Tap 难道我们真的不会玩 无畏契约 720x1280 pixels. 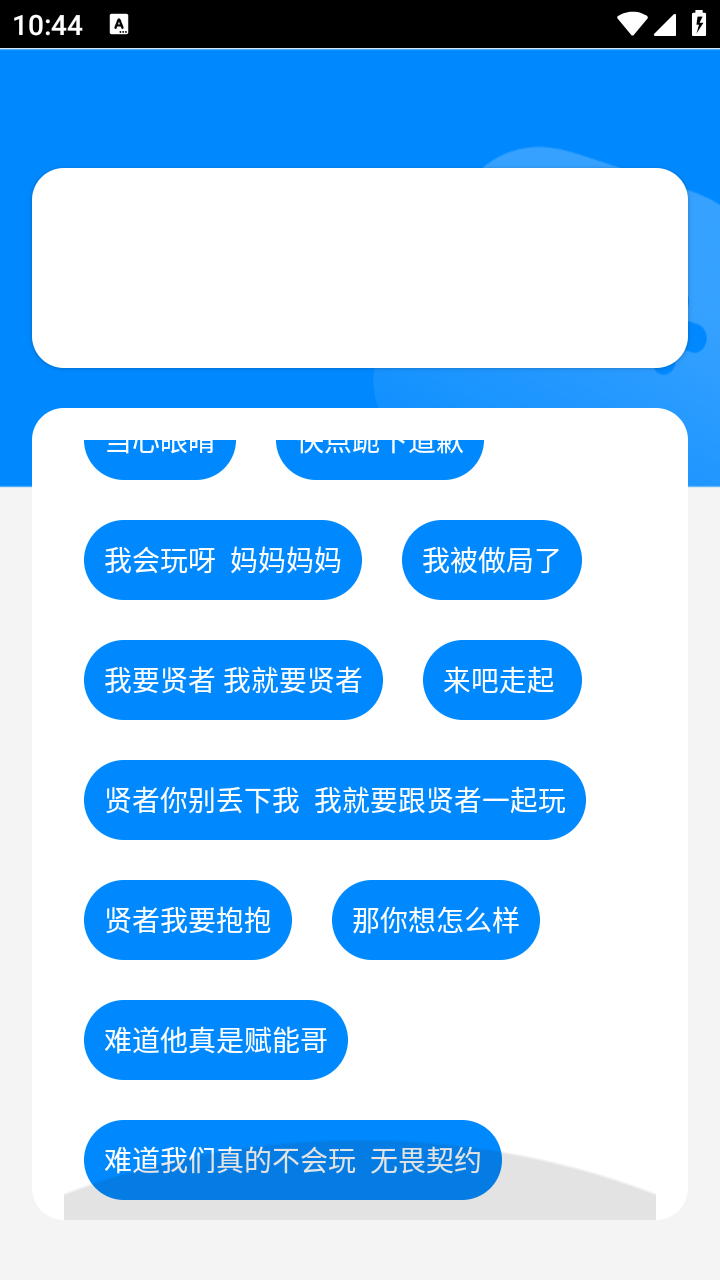point(292,1160)
